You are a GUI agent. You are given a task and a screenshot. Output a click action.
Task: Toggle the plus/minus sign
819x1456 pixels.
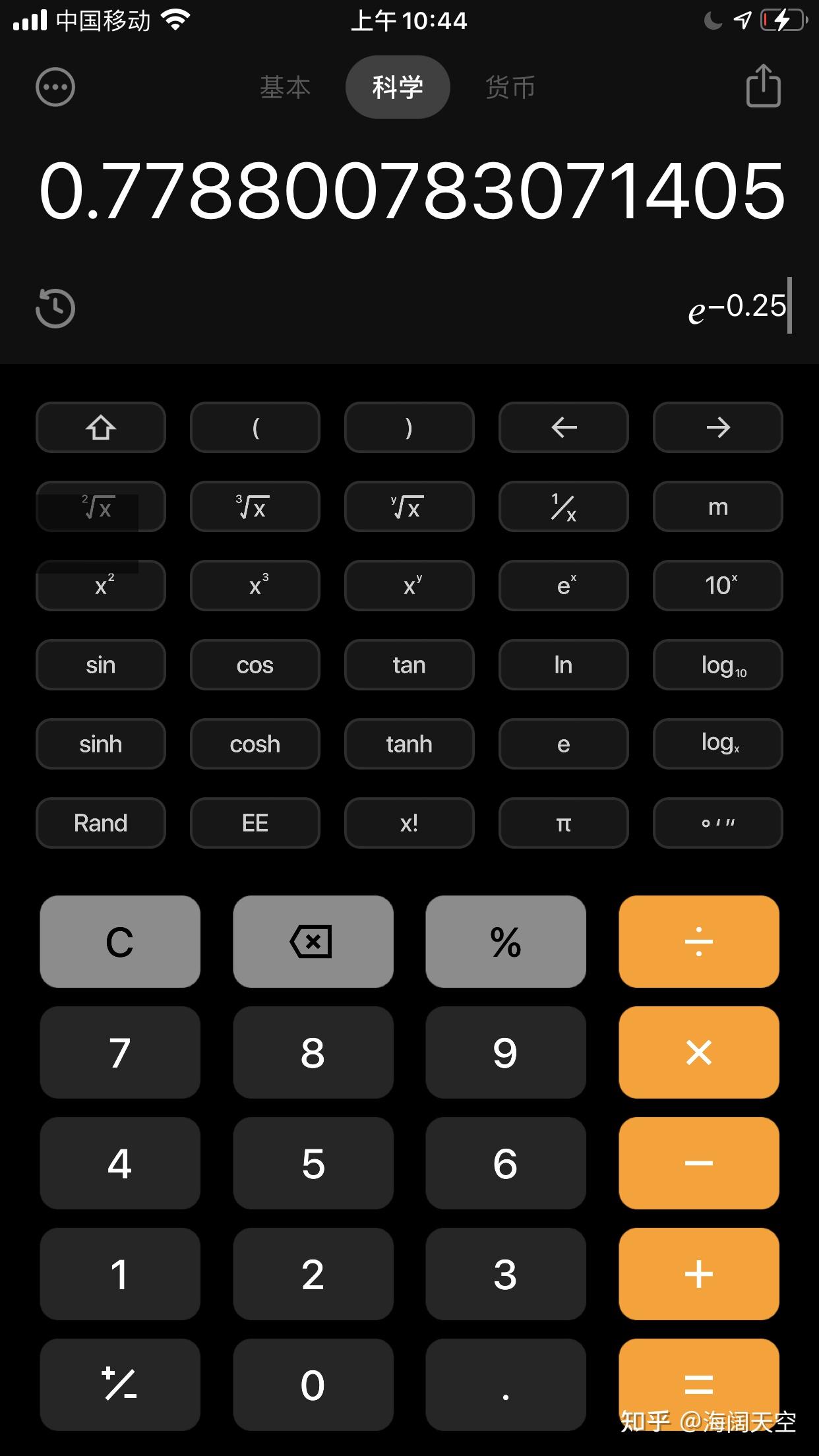coord(120,1385)
